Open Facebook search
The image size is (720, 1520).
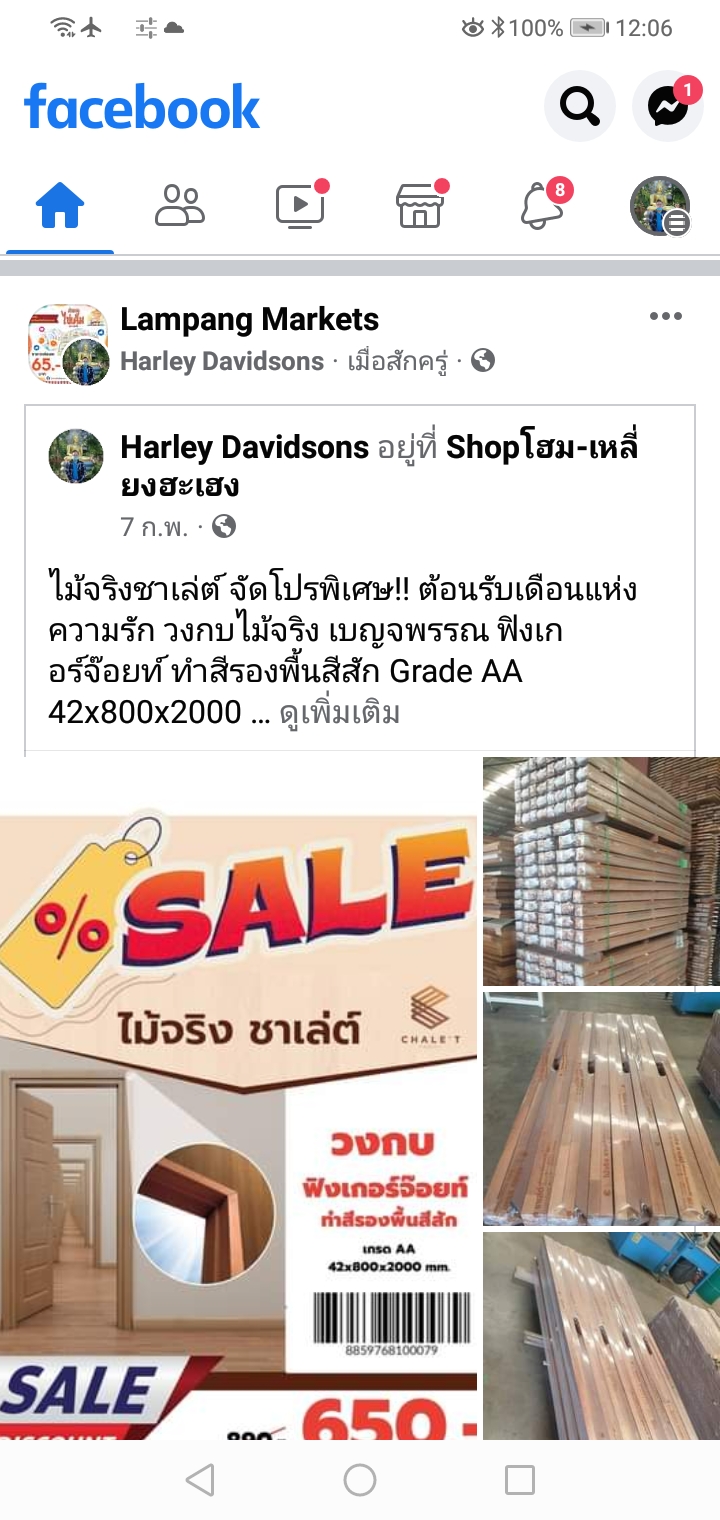pos(580,104)
